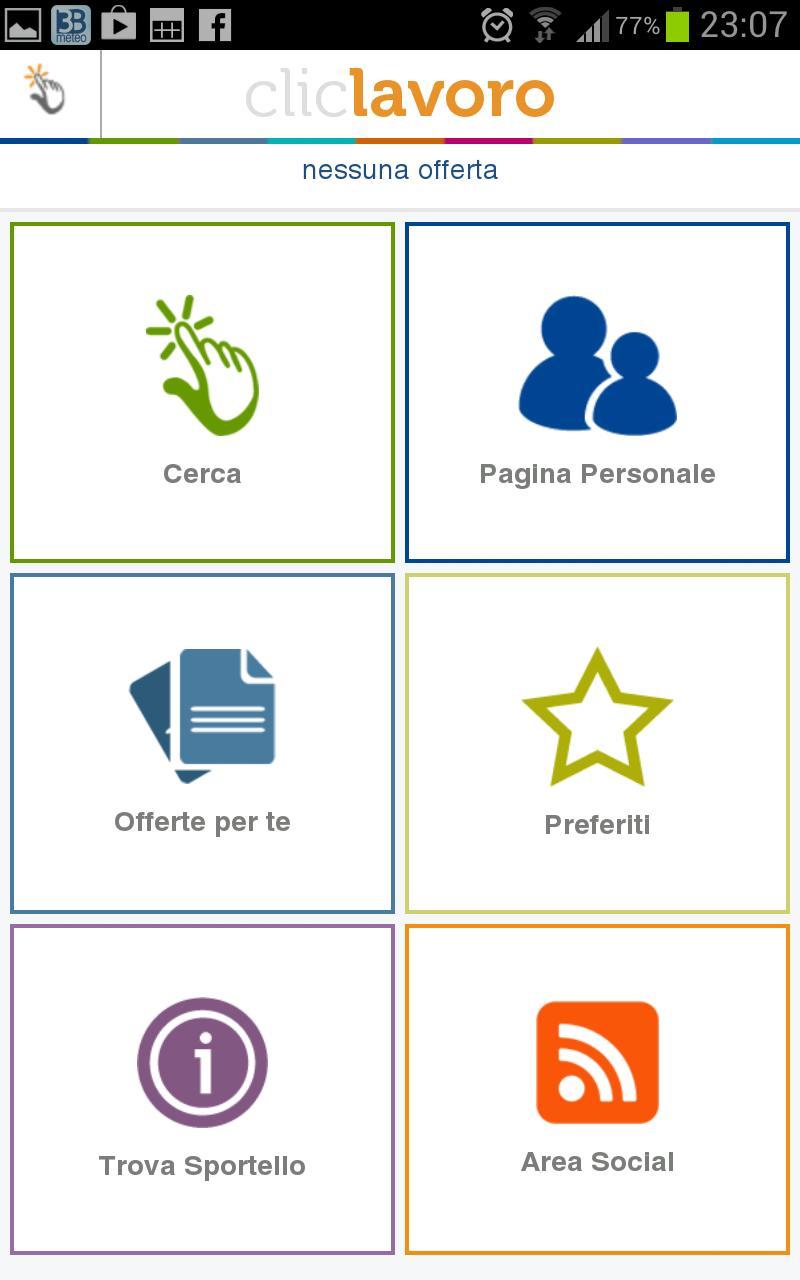800x1280 pixels.
Task: Open Area Social feed
Action: 597,1089
